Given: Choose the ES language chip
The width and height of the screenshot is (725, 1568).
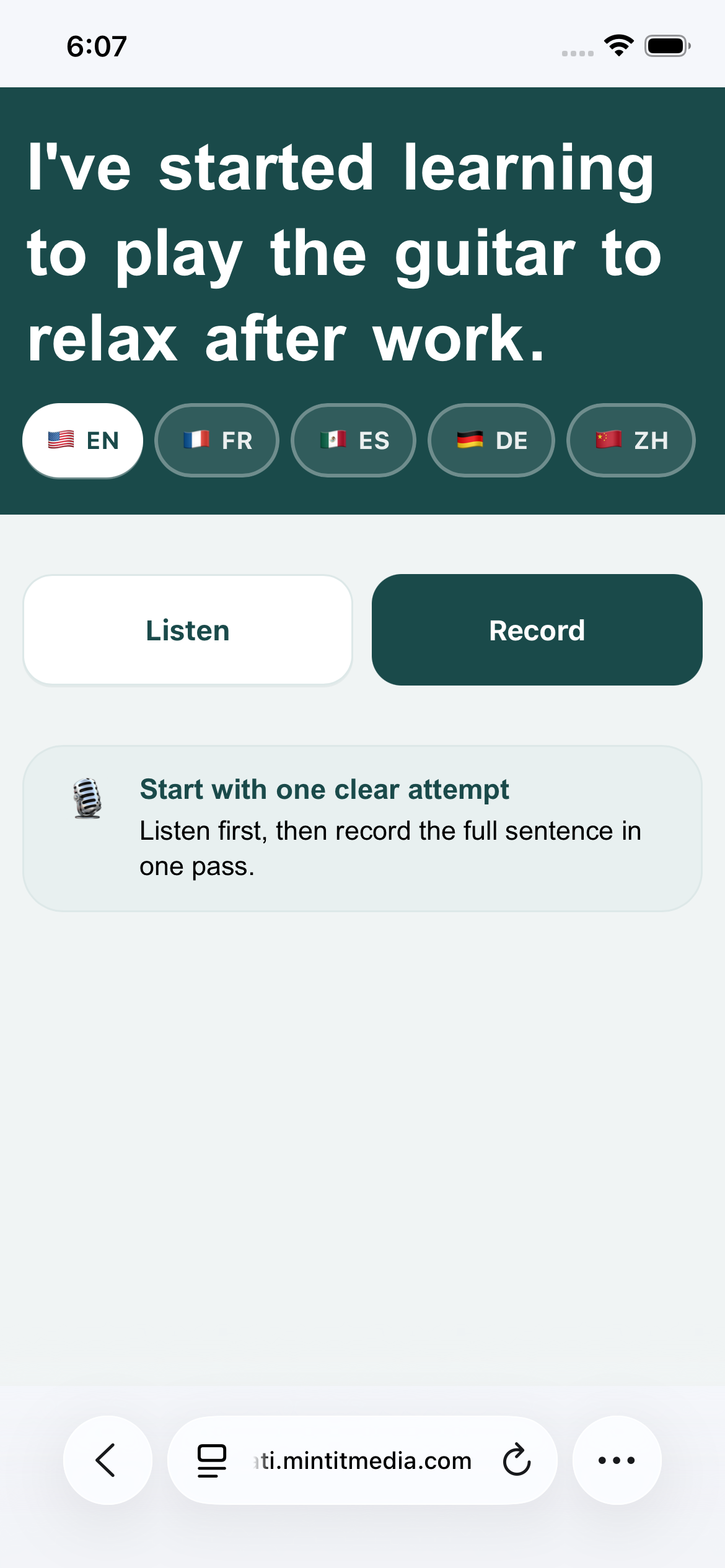Looking at the screenshot, I should (353, 440).
